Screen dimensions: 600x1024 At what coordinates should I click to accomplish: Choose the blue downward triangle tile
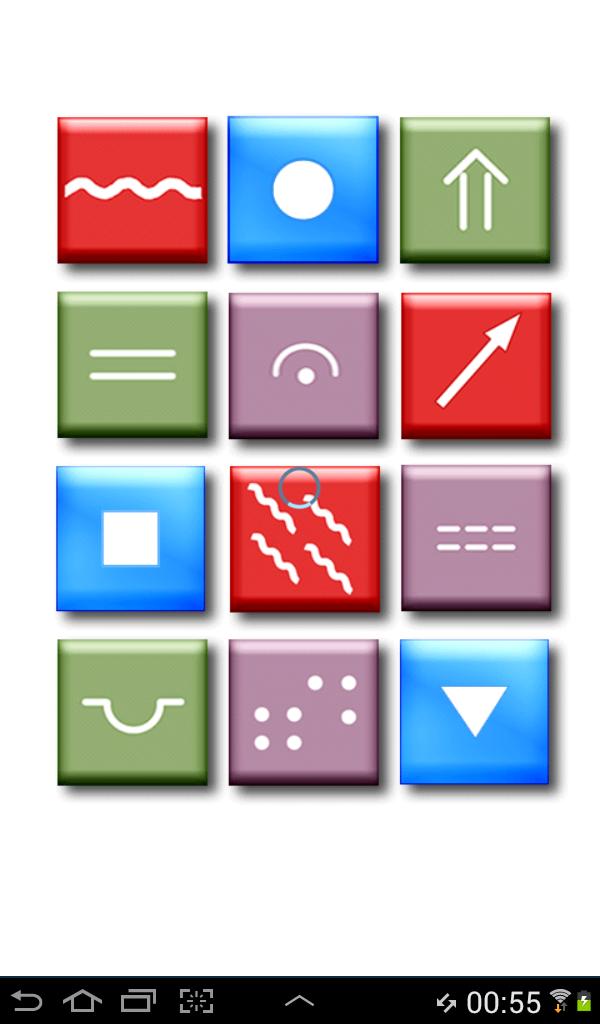(x=474, y=712)
